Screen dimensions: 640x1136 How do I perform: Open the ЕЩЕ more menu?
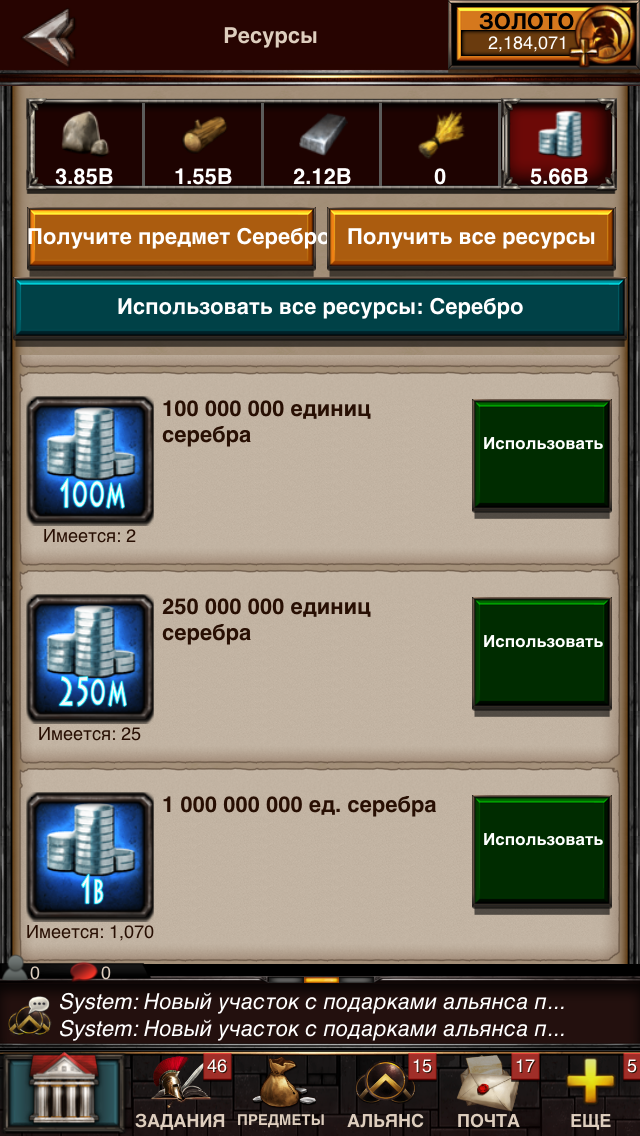click(x=591, y=1095)
